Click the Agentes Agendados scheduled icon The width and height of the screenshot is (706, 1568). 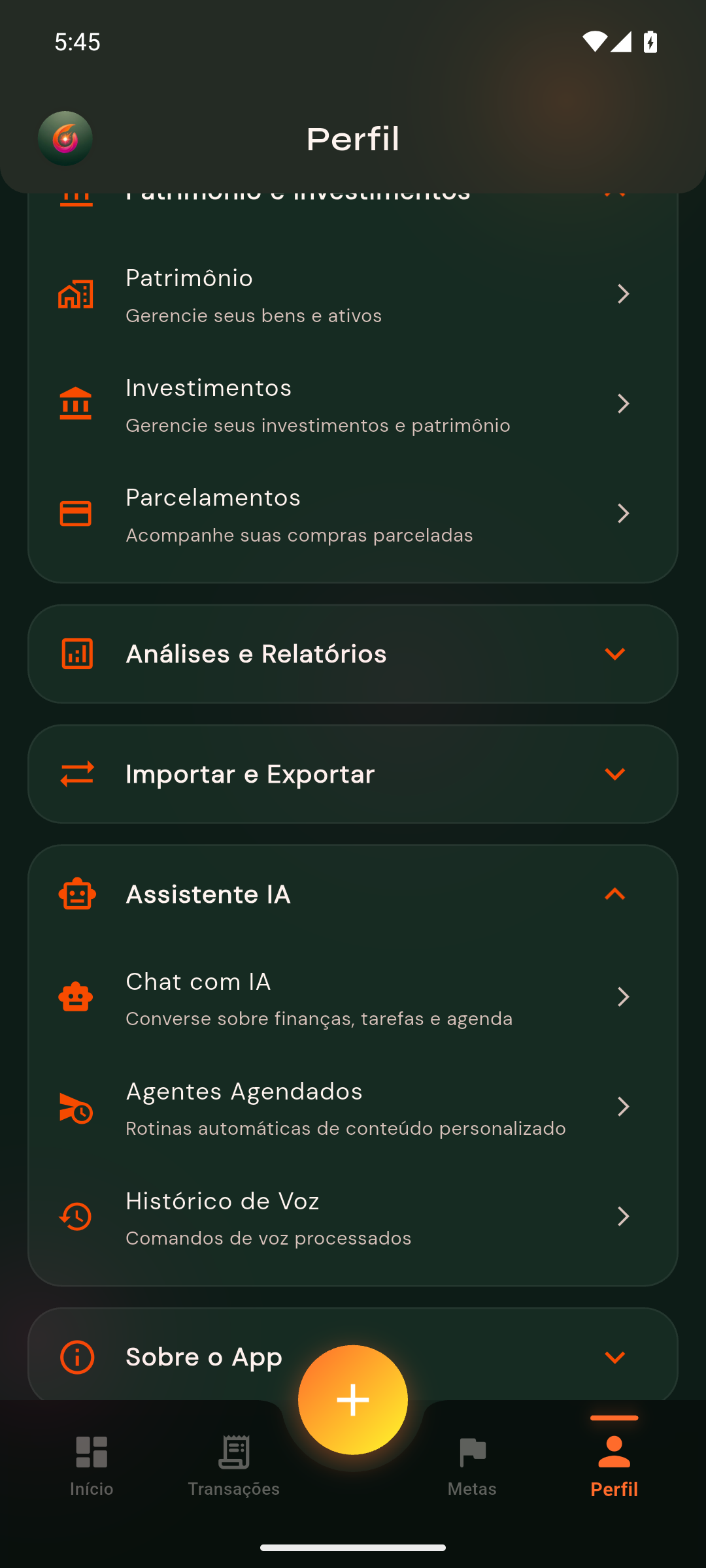pos(76,1107)
